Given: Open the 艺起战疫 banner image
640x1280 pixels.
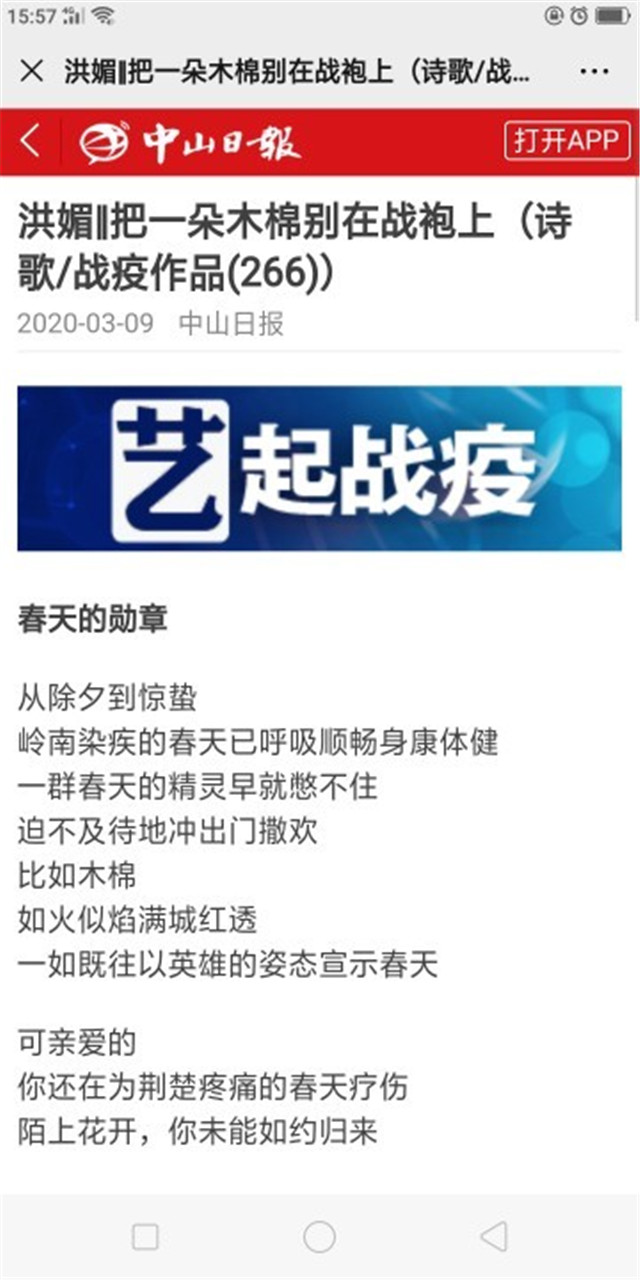Looking at the screenshot, I should 320,468.
